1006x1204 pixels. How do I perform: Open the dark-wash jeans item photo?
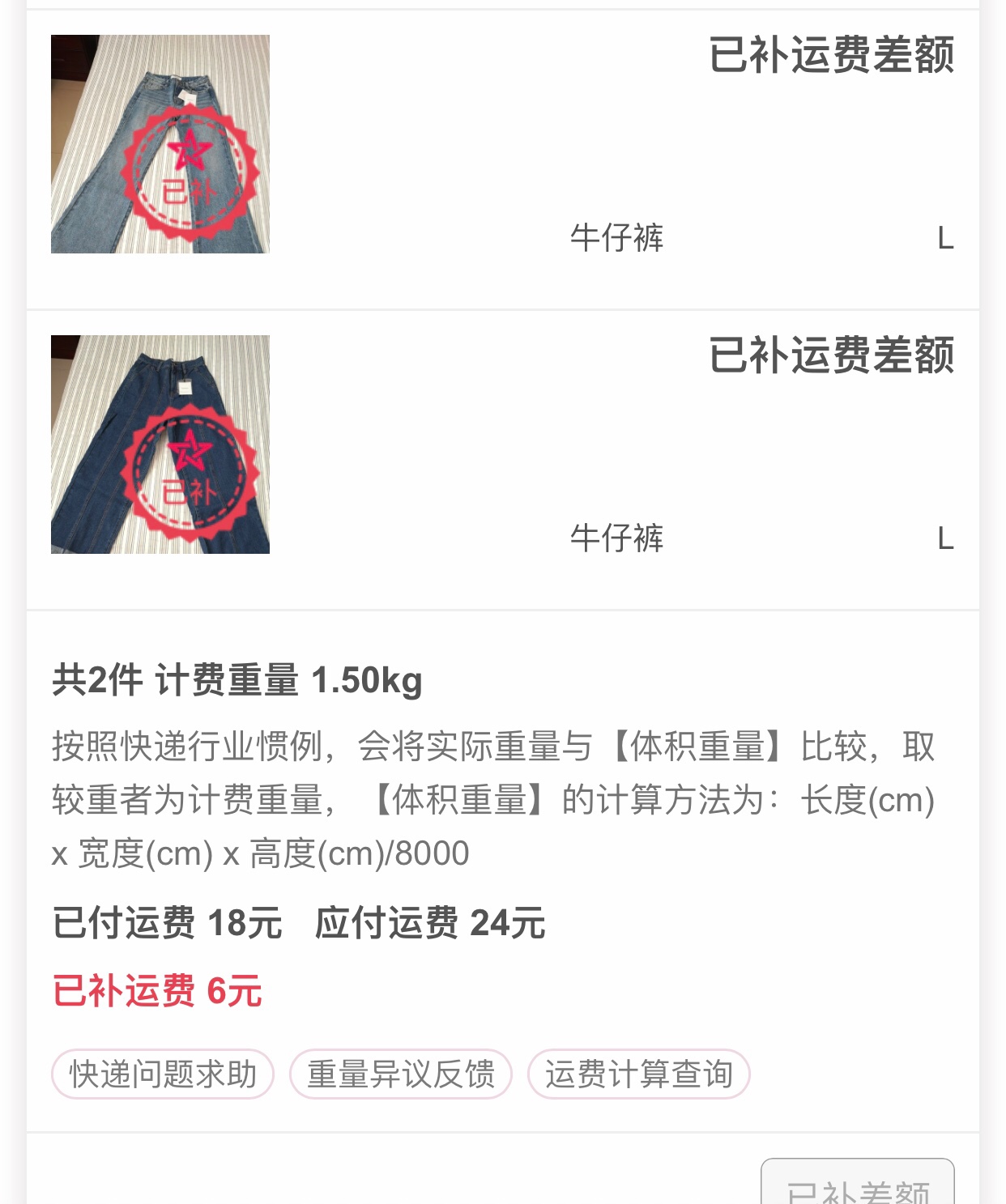160,445
